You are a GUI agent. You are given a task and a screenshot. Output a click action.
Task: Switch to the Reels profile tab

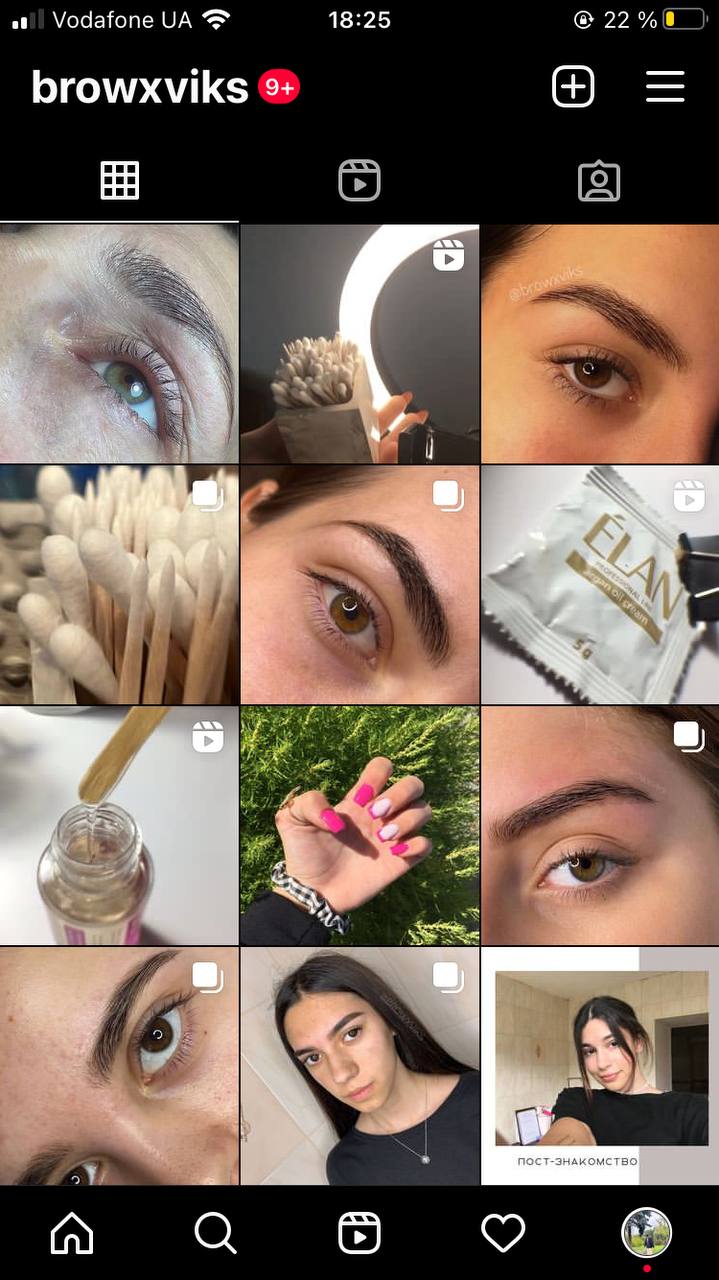359,181
